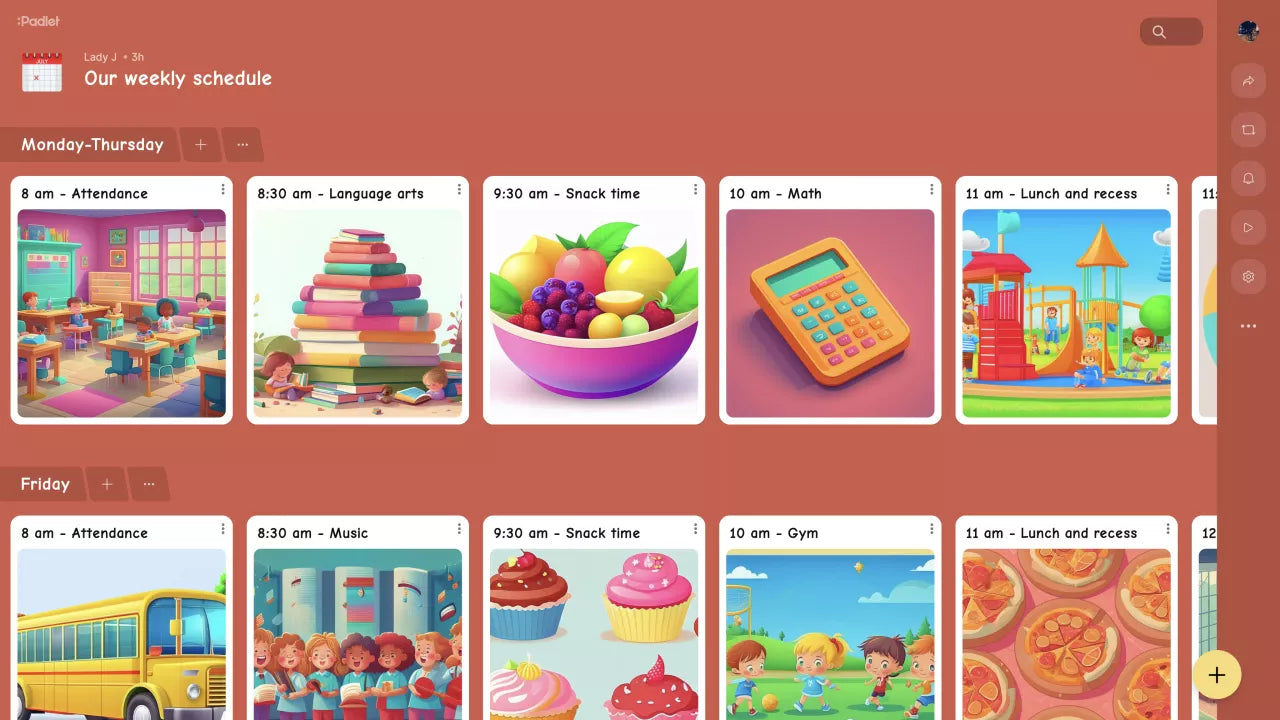The width and height of the screenshot is (1280, 720).
Task: Open the 10 am Math card
Action: (829, 312)
